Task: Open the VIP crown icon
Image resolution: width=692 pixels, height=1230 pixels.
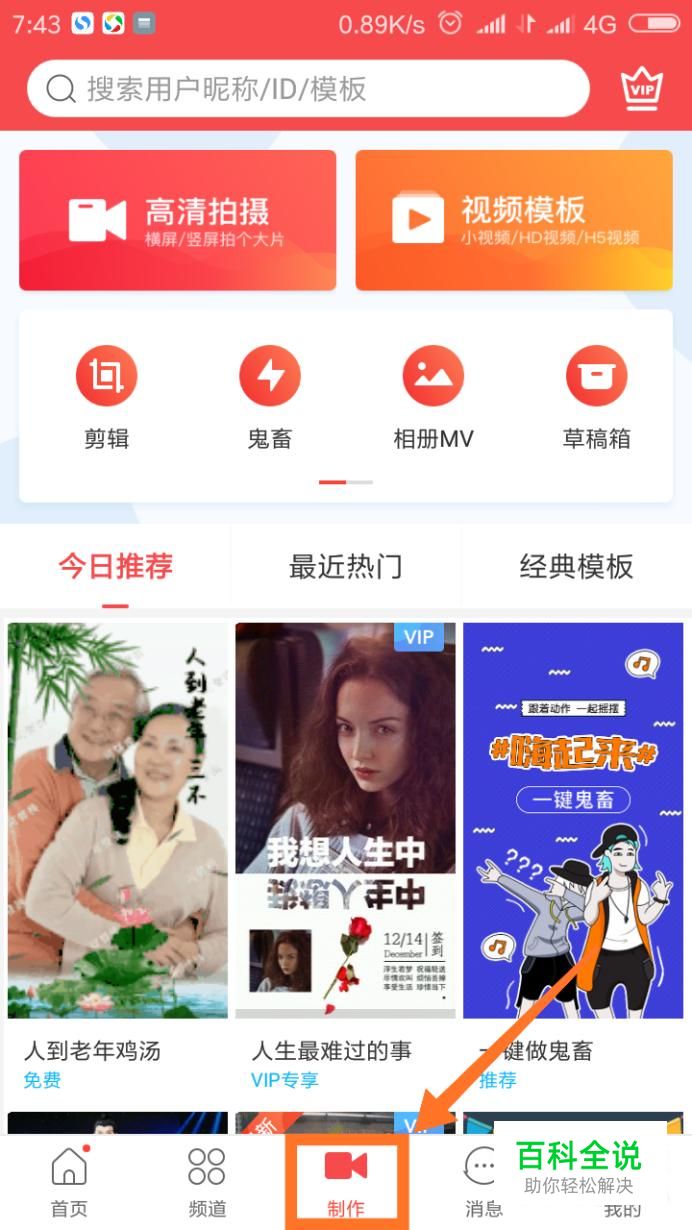Action: (641, 90)
